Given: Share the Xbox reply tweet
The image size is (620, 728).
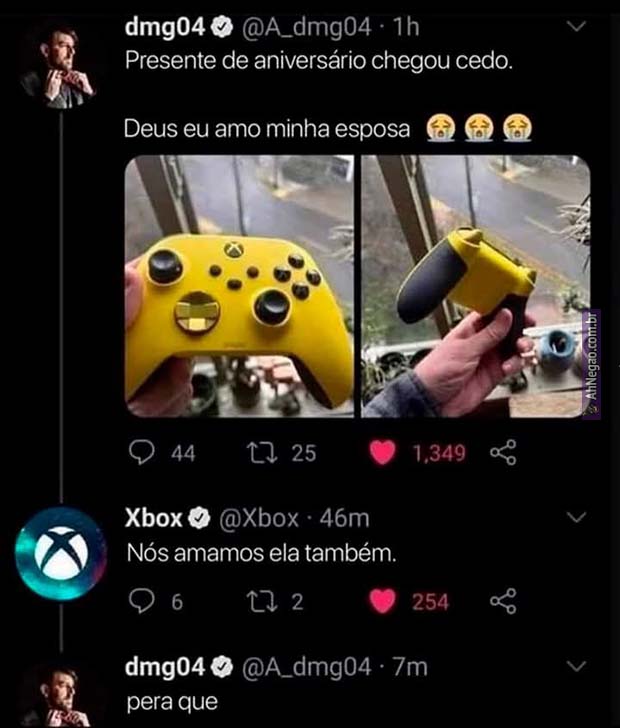Looking at the screenshot, I should point(502,601).
